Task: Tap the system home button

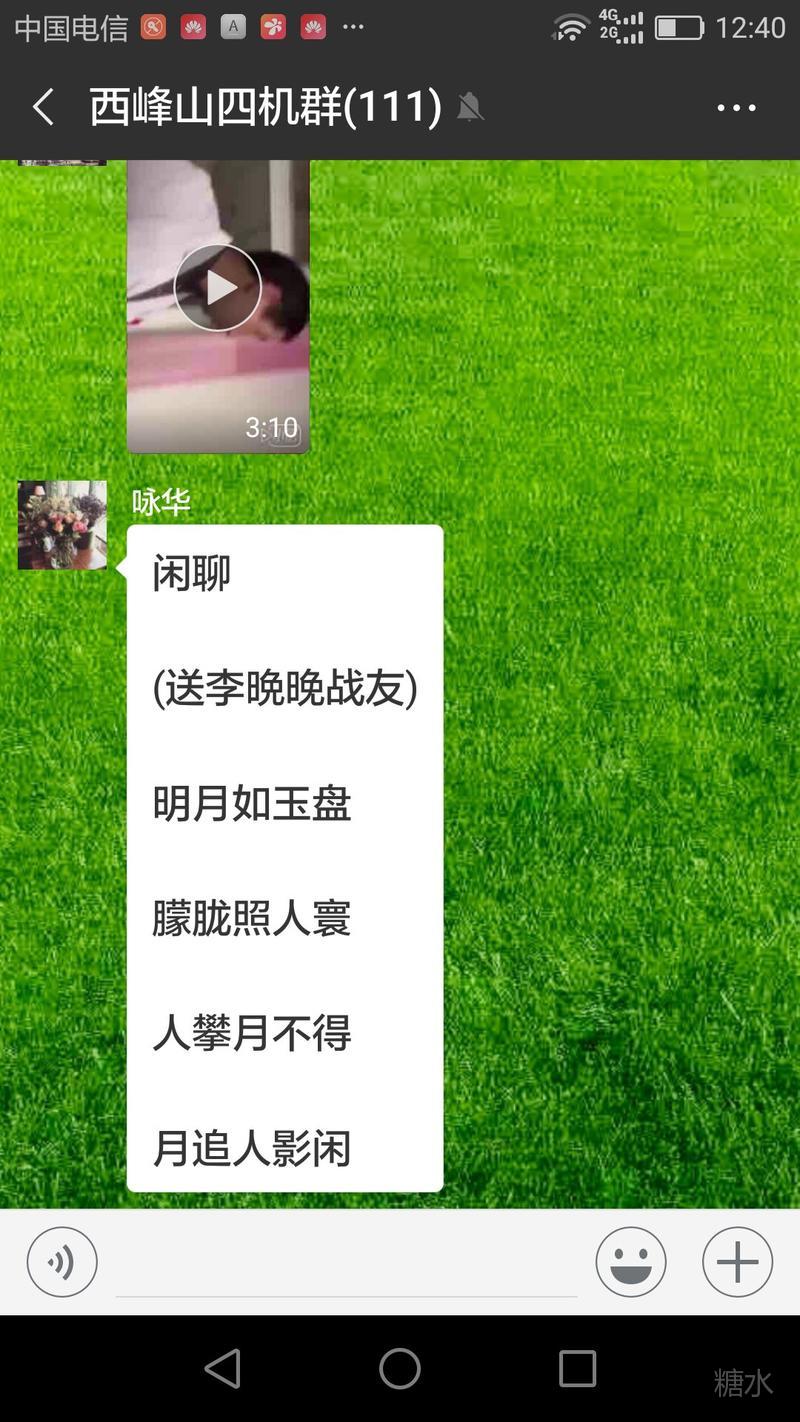Action: (400, 1368)
